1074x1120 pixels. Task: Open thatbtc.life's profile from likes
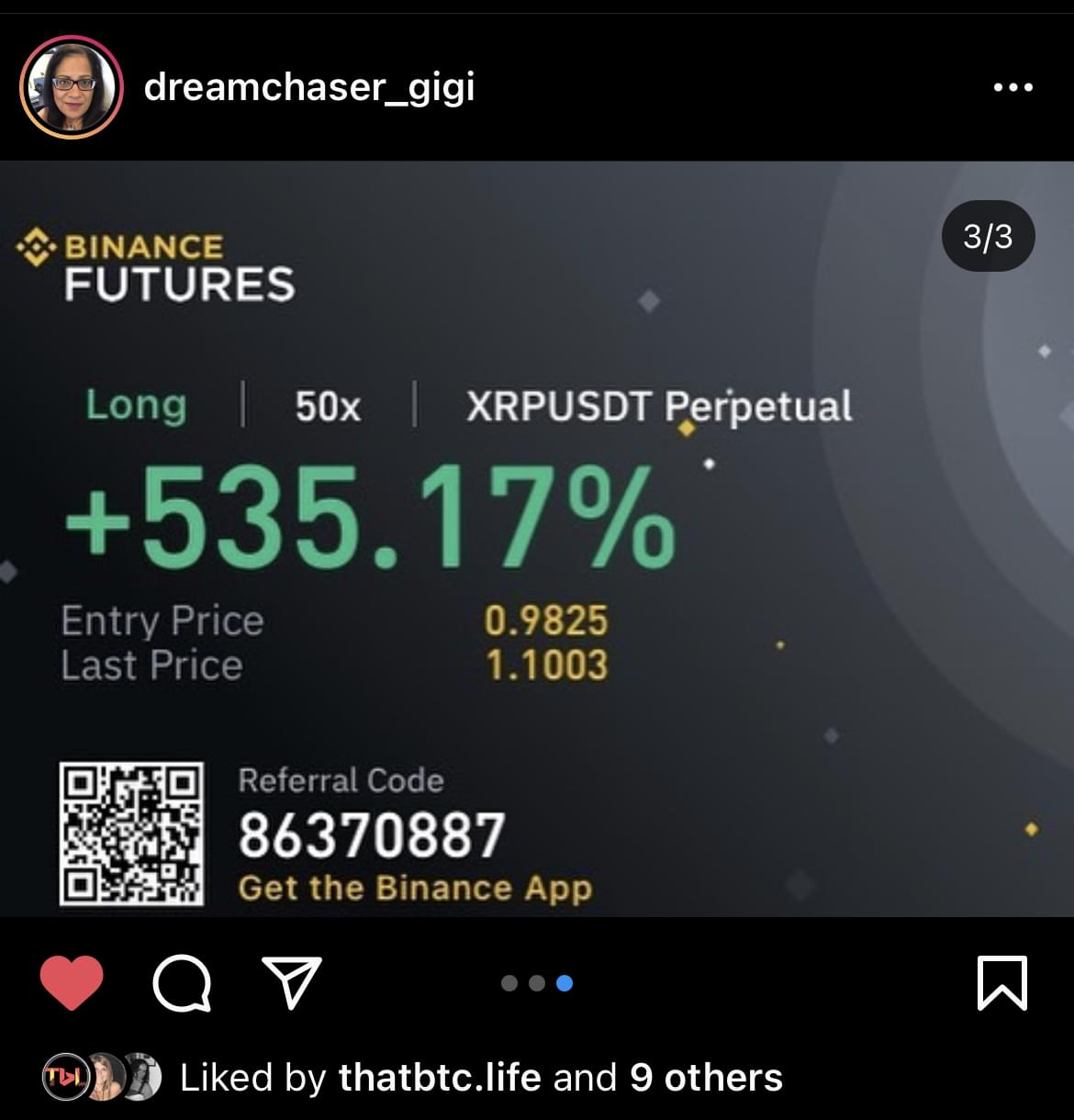[x=440, y=1078]
